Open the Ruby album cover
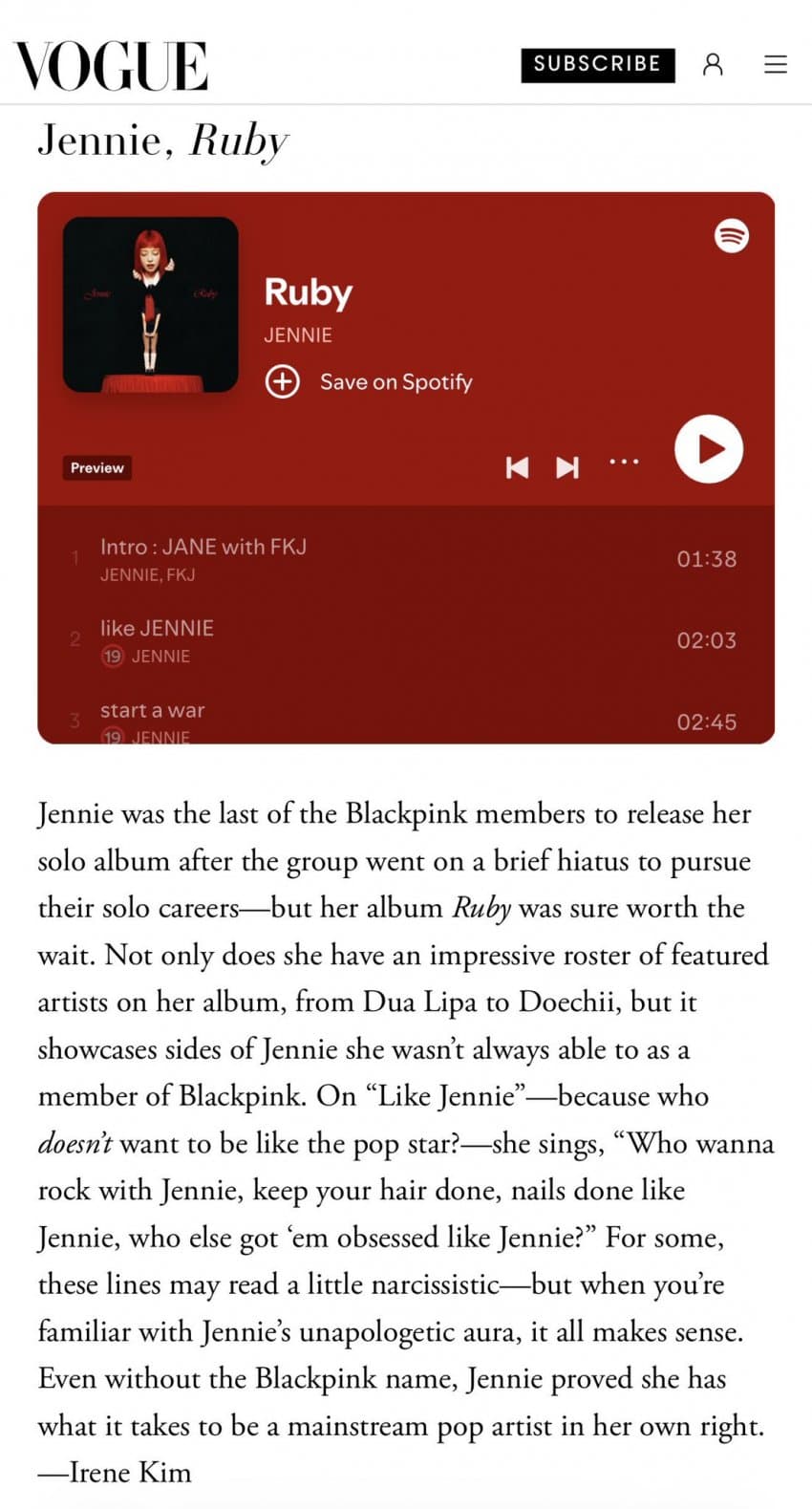The width and height of the screenshot is (812, 1509). 150,304
